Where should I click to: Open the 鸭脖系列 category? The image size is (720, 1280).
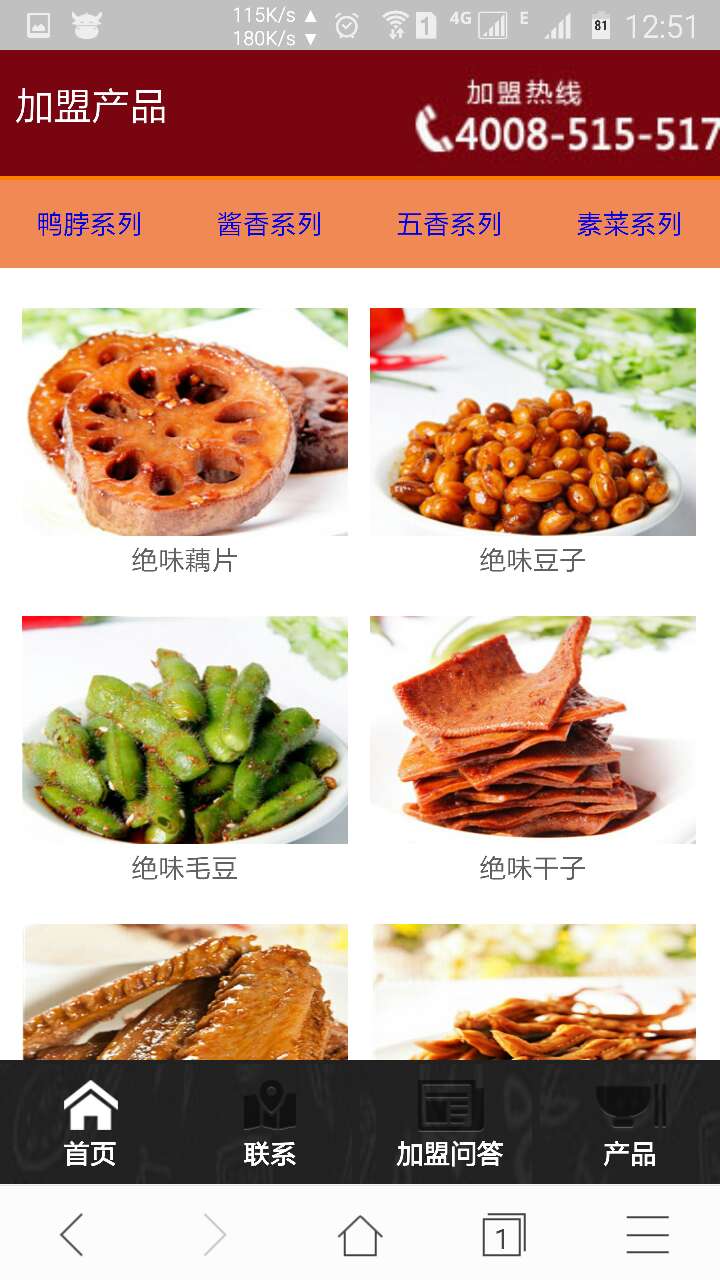[90, 224]
